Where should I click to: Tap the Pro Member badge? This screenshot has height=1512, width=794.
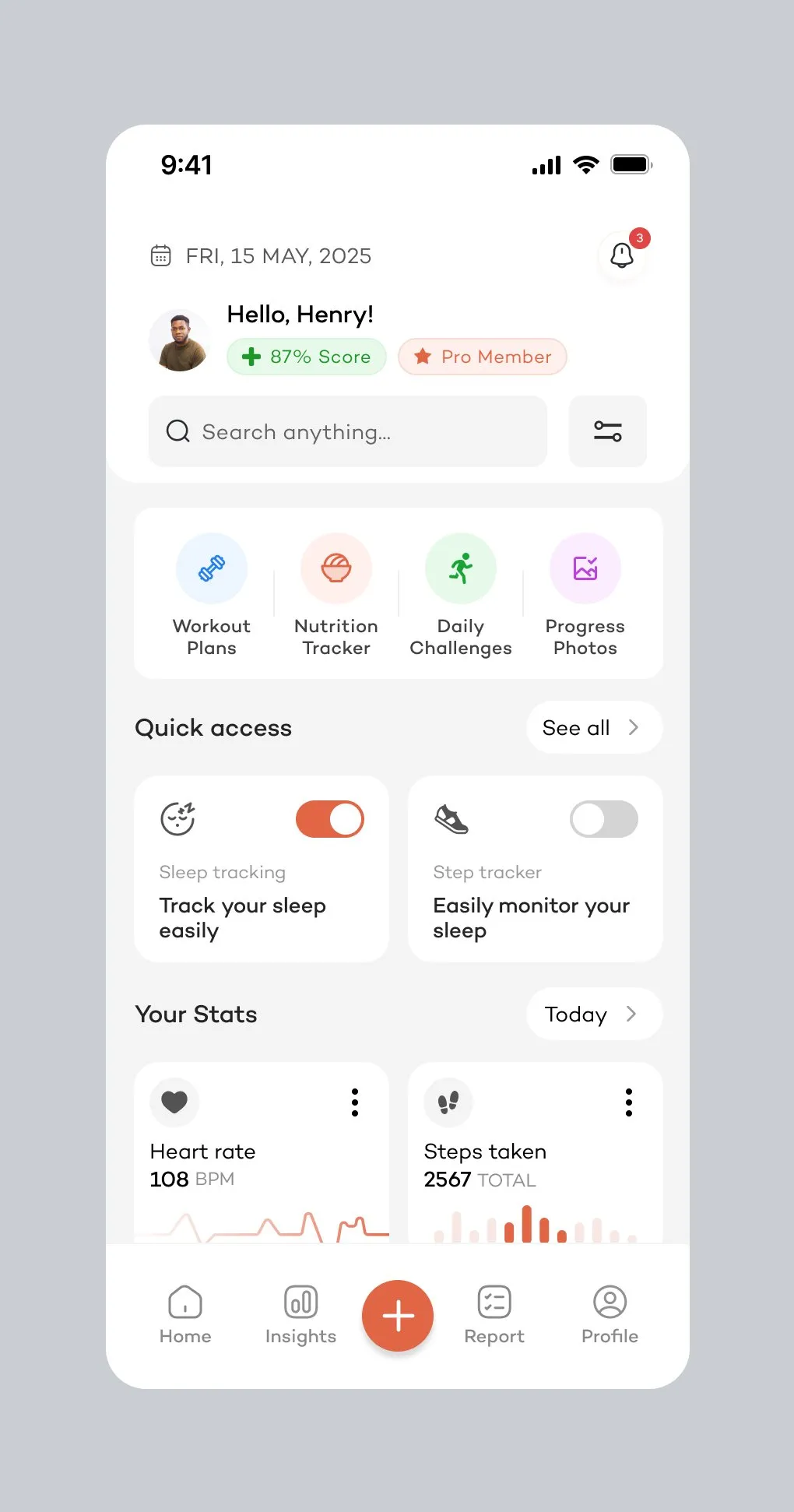tap(482, 357)
